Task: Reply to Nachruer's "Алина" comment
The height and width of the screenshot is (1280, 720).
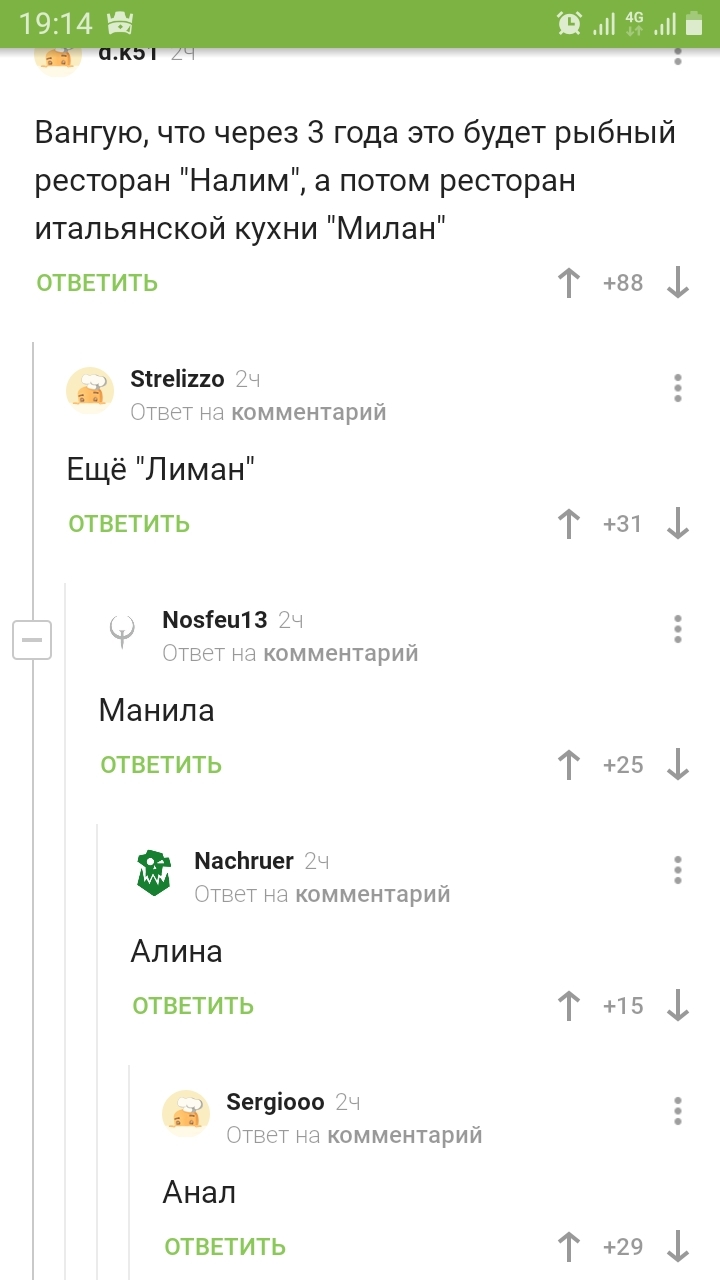Action: point(193,1006)
